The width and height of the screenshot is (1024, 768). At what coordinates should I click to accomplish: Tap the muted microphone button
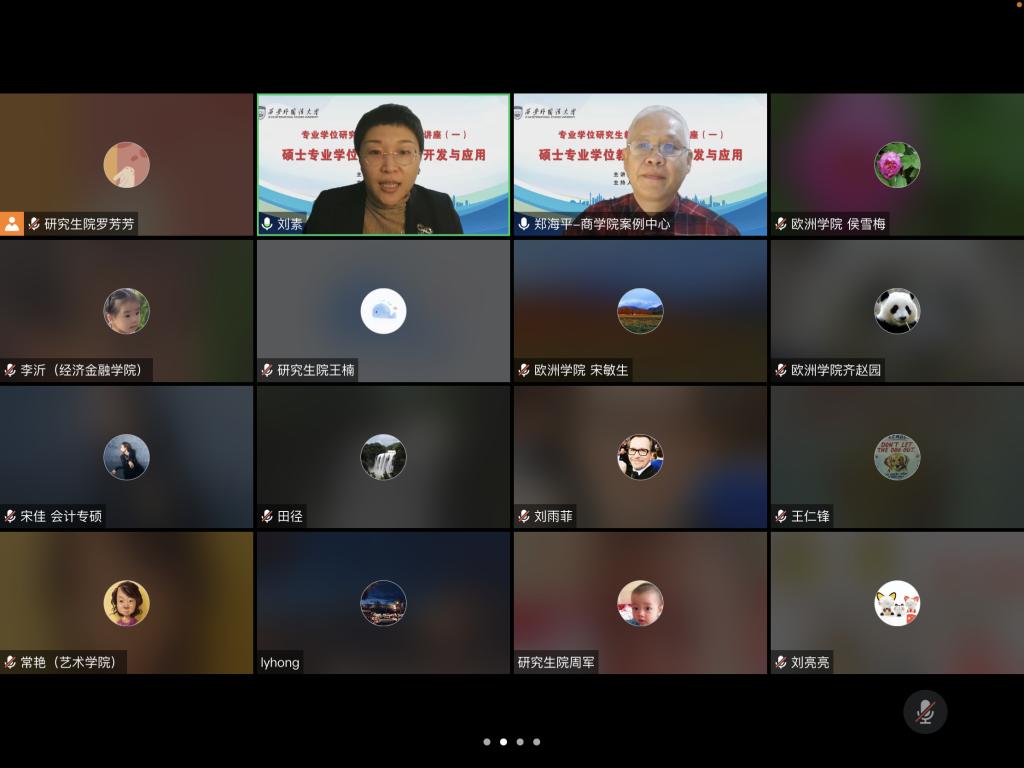pyautogui.click(x=925, y=712)
